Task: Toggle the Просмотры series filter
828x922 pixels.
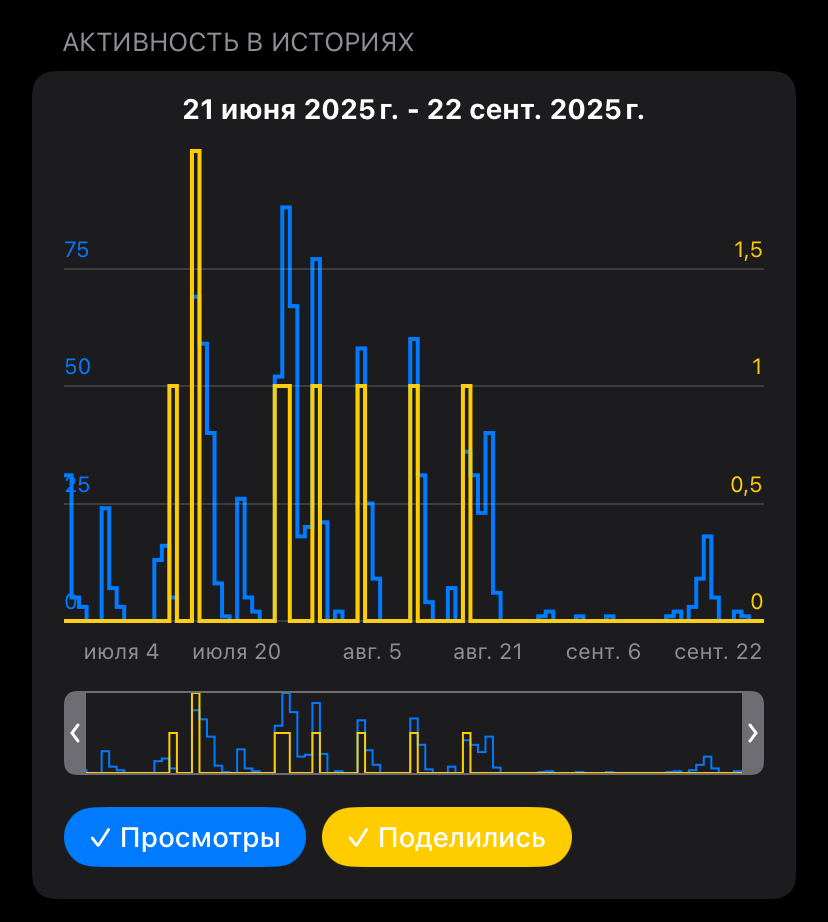Action: point(184,837)
